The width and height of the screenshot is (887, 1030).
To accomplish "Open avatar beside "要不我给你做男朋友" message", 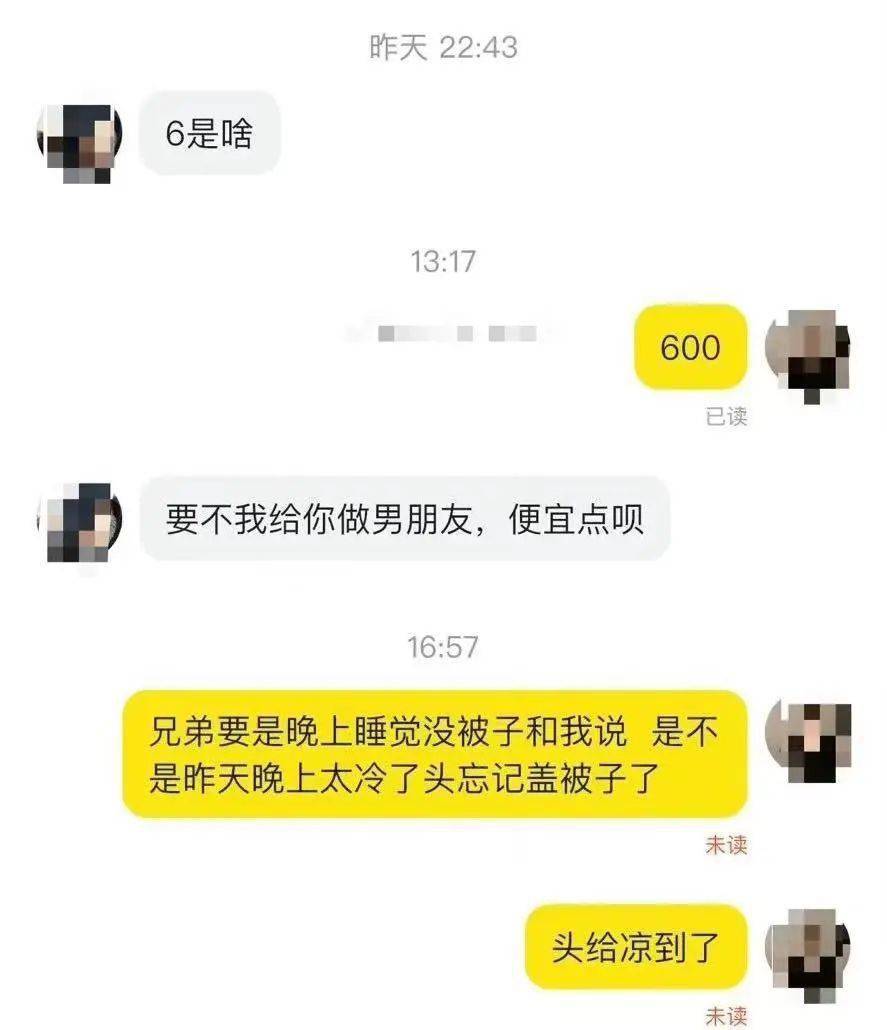I will pyautogui.click(x=80, y=522).
